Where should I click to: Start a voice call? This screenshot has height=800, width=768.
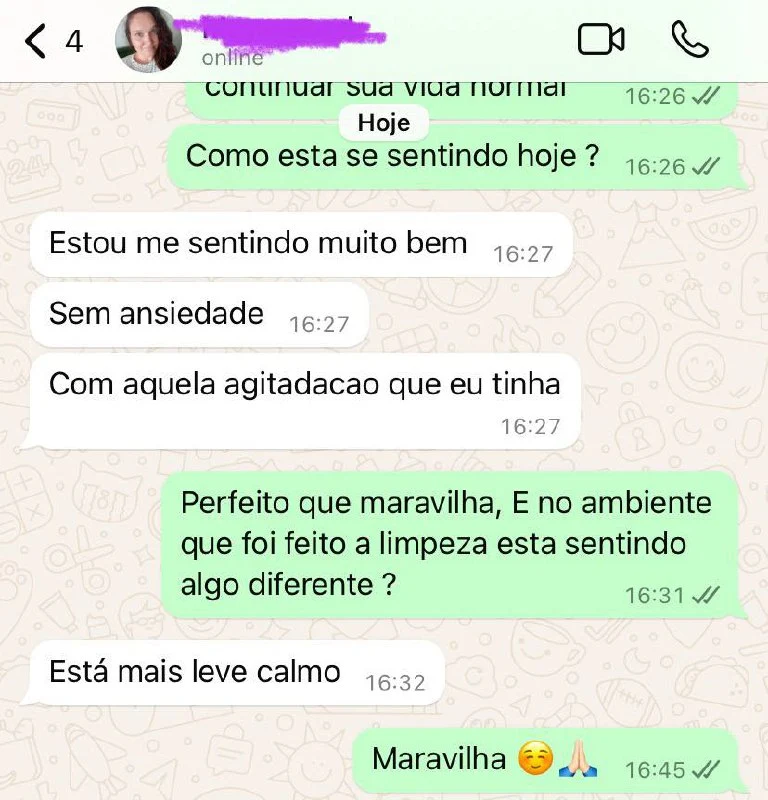click(690, 40)
